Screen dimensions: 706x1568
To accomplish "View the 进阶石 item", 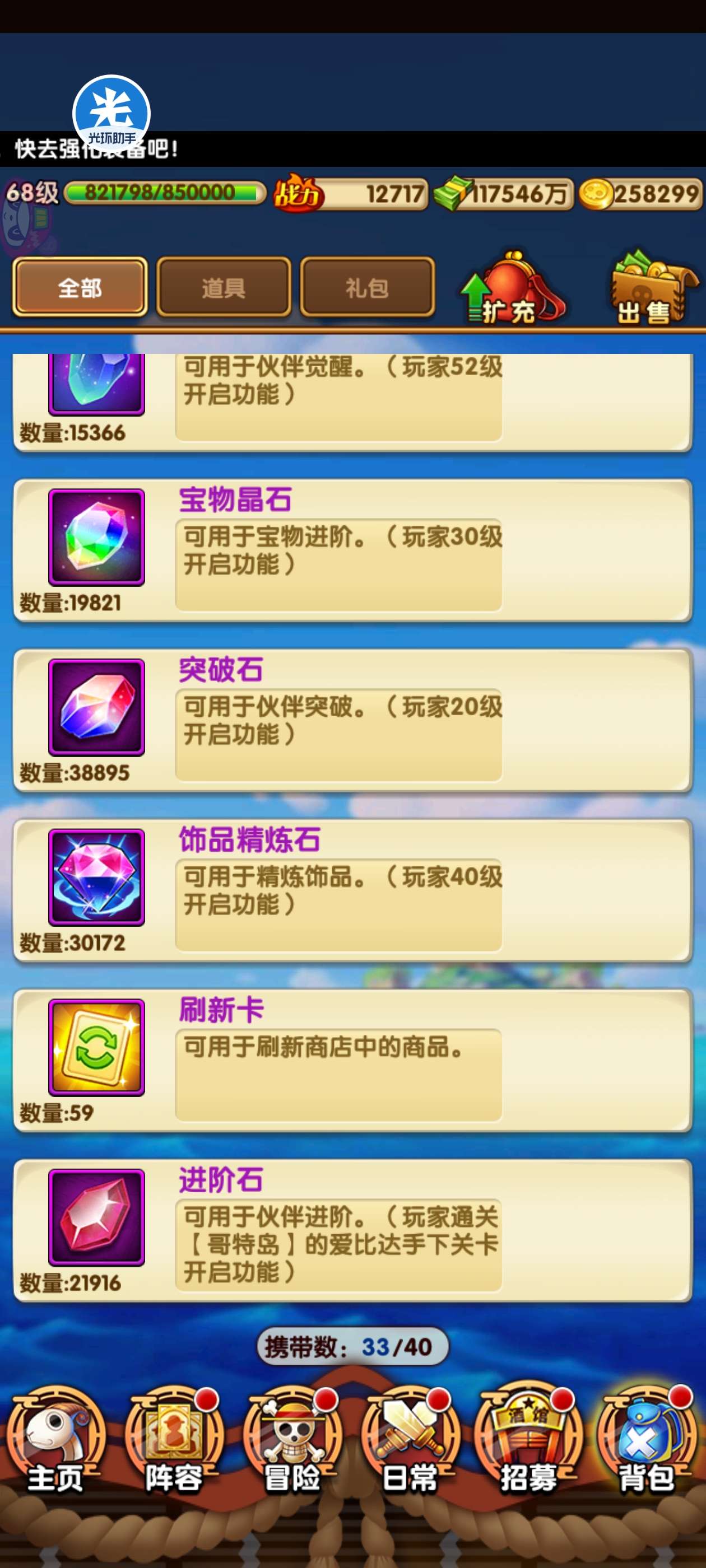I will point(96,1217).
